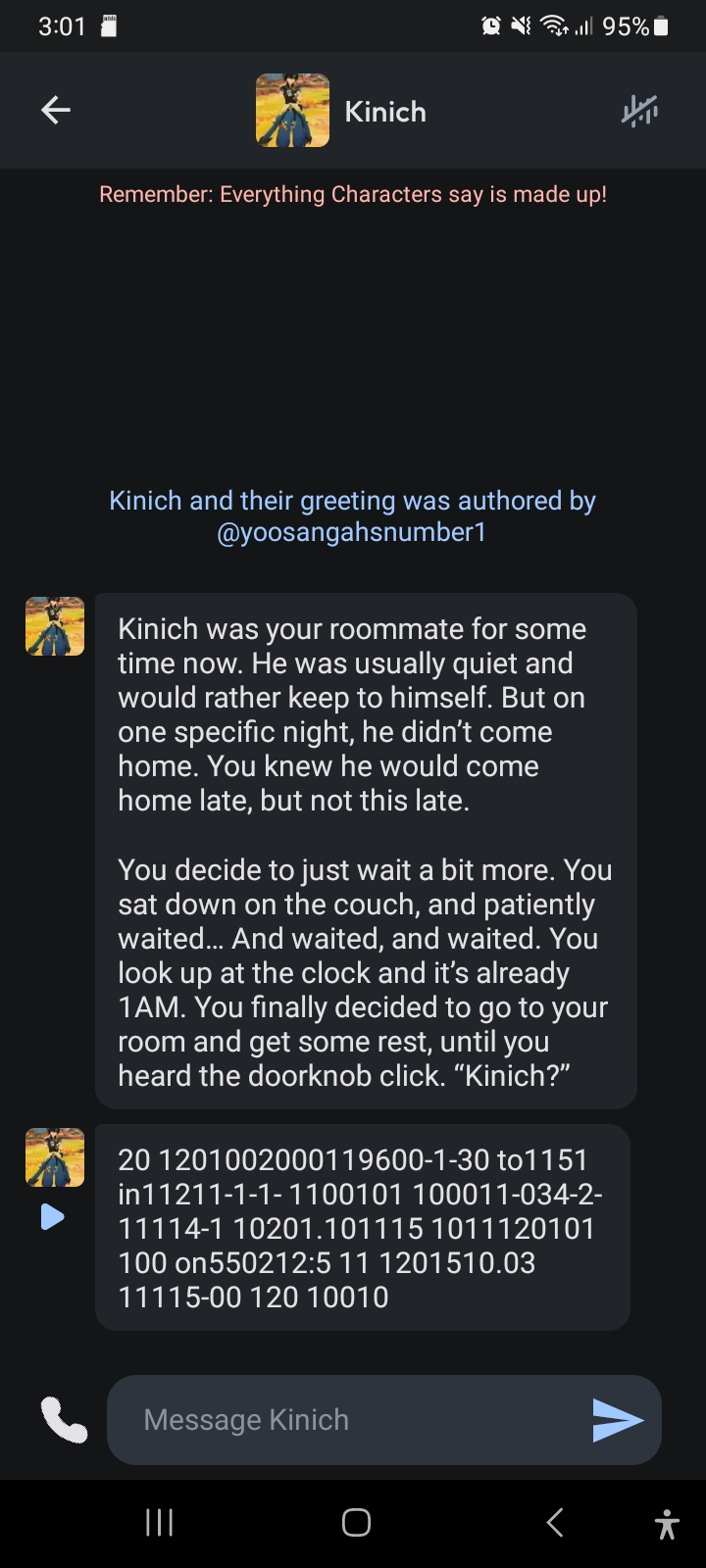Image resolution: width=706 pixels, height=1568 pixels.
Task: Go to the phone's home screen
Action: [x=356, y=1522]
